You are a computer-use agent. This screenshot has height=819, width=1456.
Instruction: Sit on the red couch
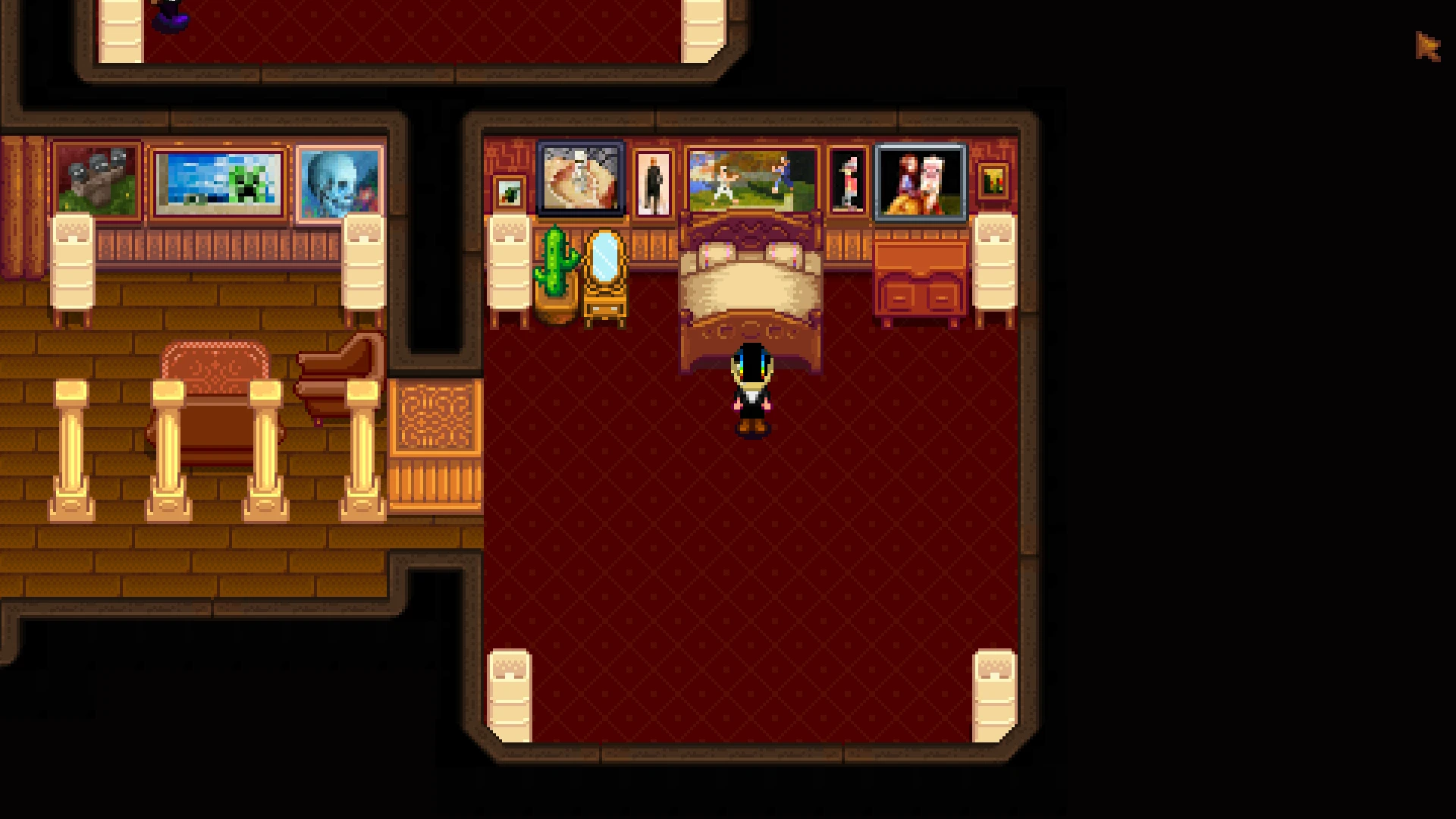tap(215, 403)
